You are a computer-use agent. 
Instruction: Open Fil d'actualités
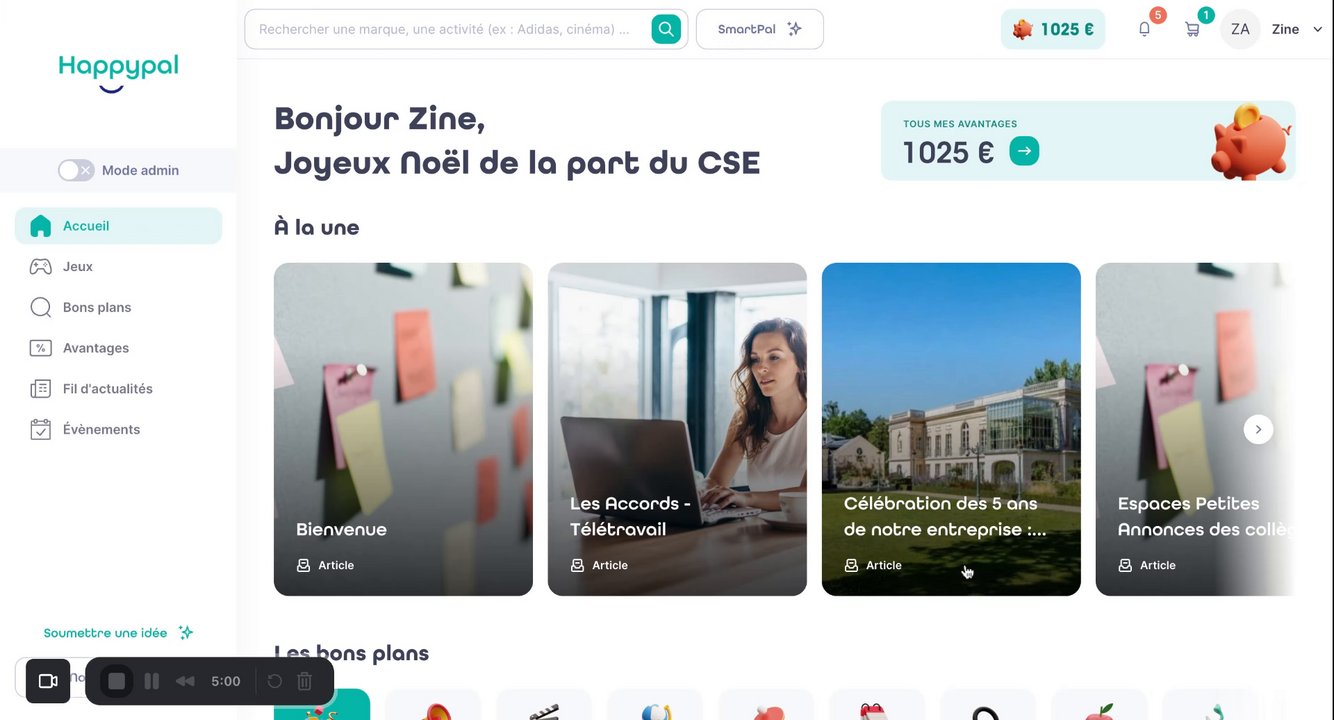(107, 389)
